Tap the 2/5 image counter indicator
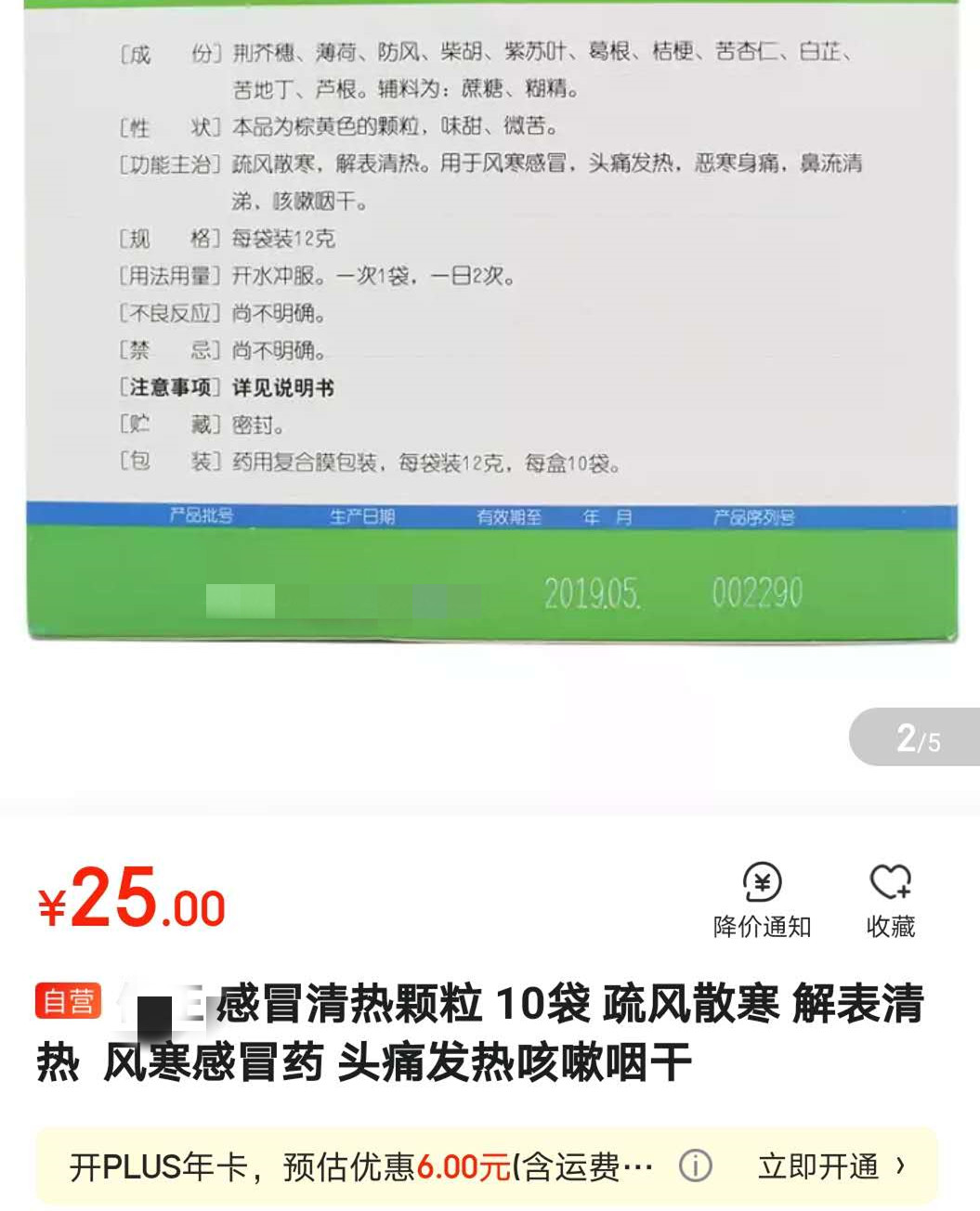This screenshot has width=980, height=1211. [916, 738]
